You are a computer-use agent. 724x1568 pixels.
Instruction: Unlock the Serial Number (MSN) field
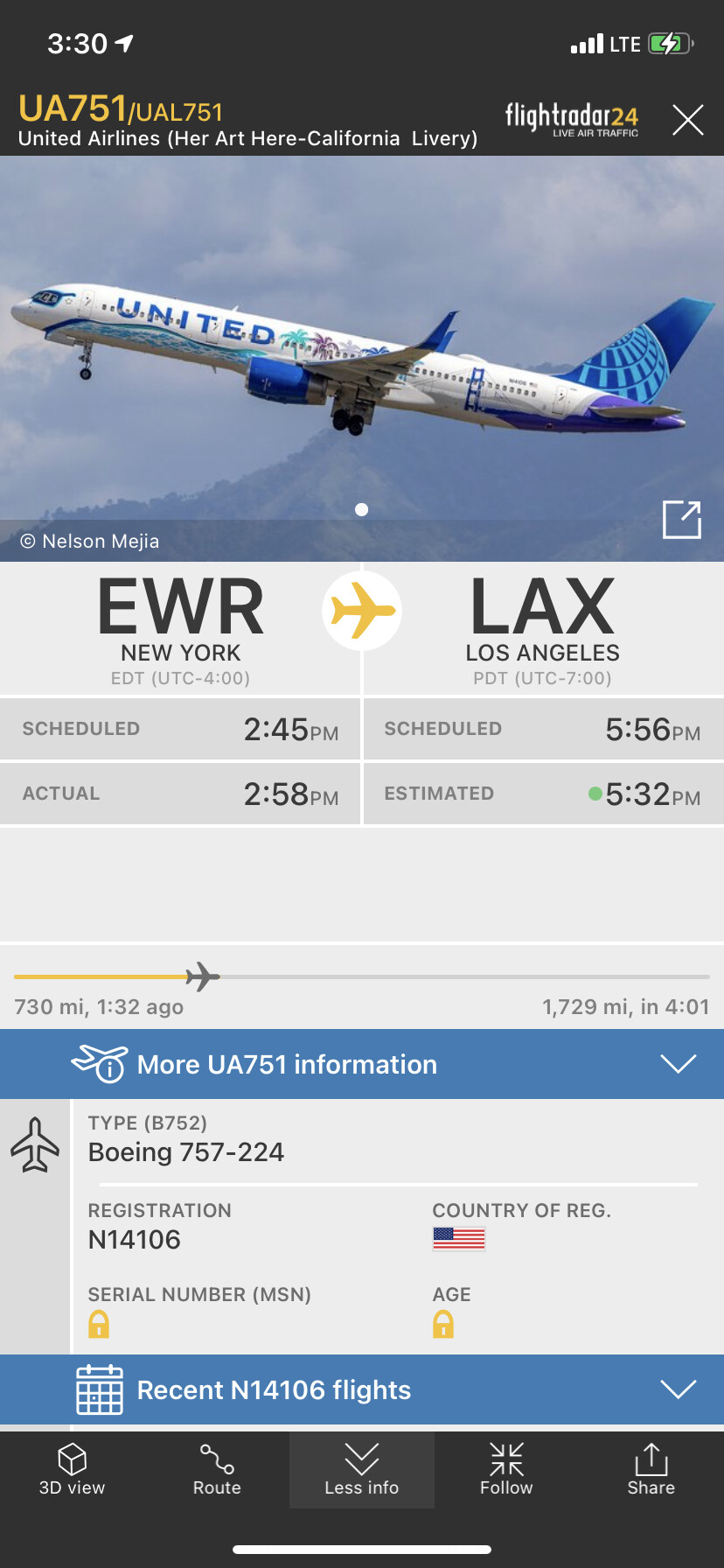(99, 1324)
